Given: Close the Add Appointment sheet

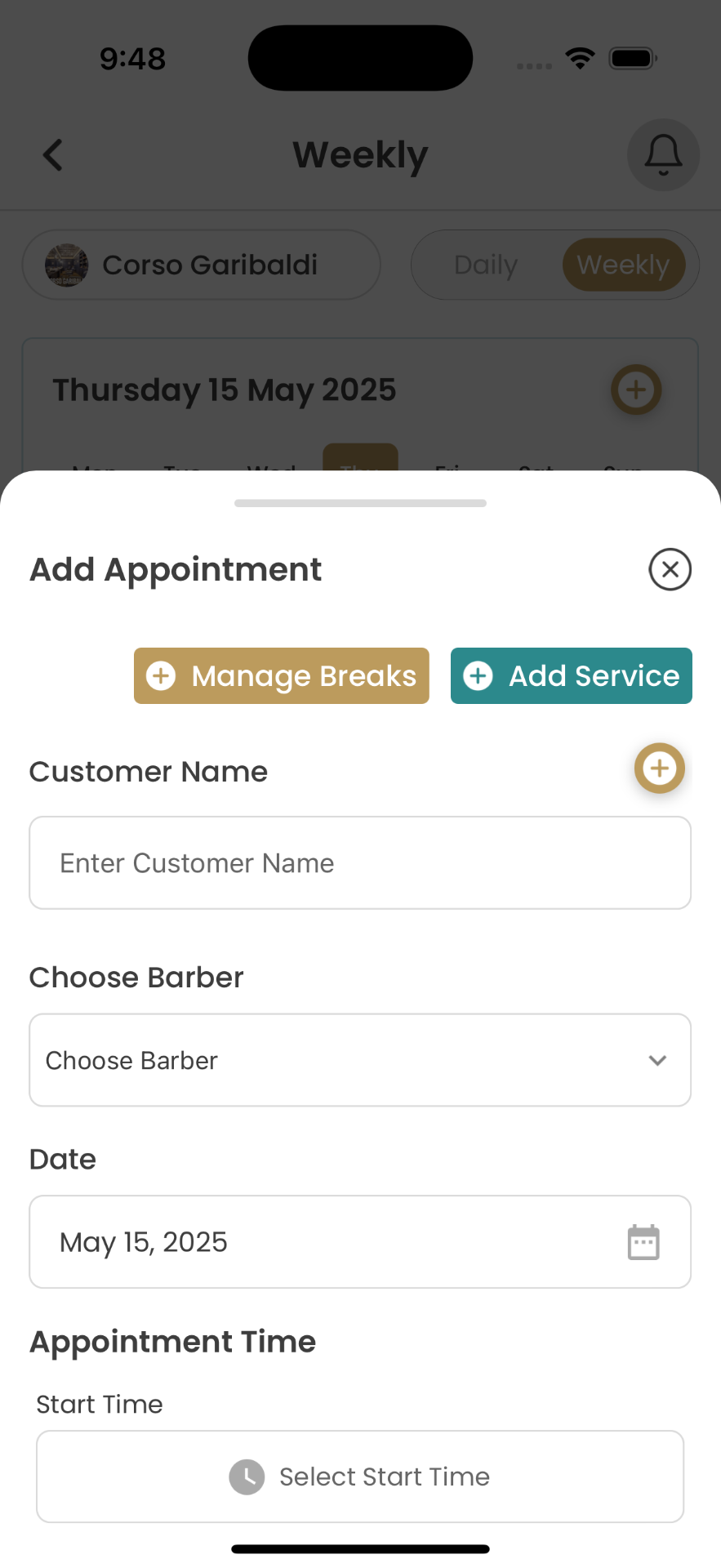Looking at the screenshot, I should point(670,569).
